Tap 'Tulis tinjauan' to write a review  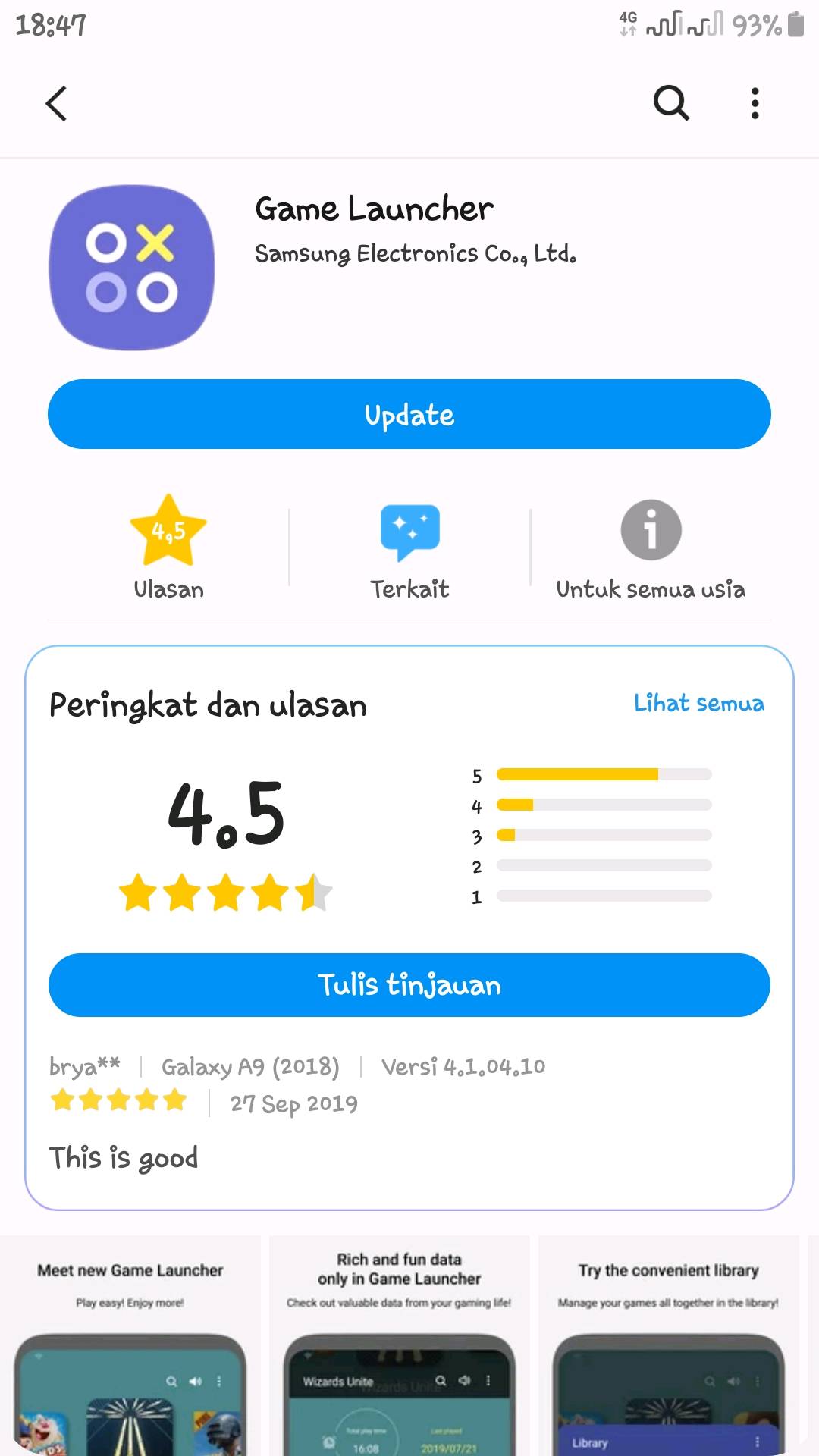tap(409, 985)
